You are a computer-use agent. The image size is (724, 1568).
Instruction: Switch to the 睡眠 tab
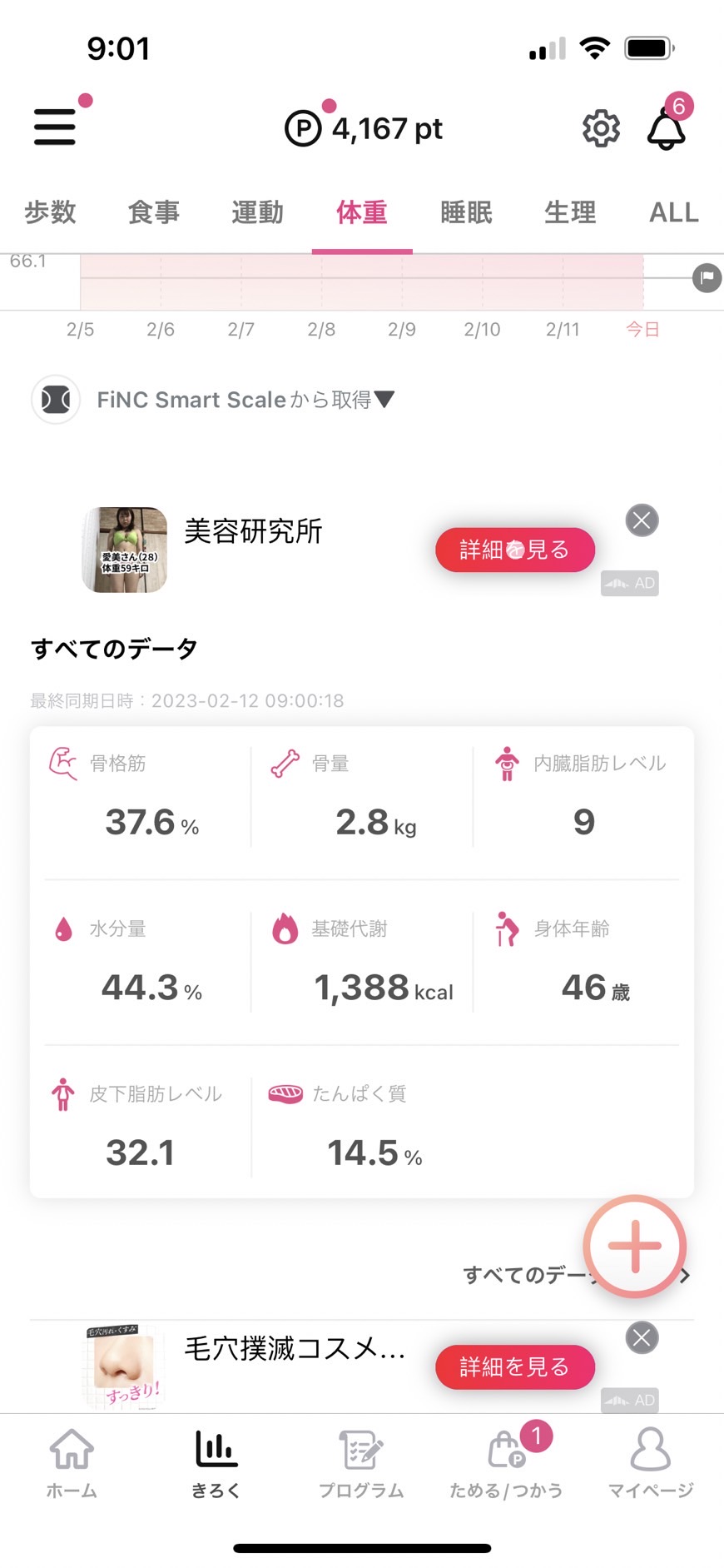pos(467,212)
